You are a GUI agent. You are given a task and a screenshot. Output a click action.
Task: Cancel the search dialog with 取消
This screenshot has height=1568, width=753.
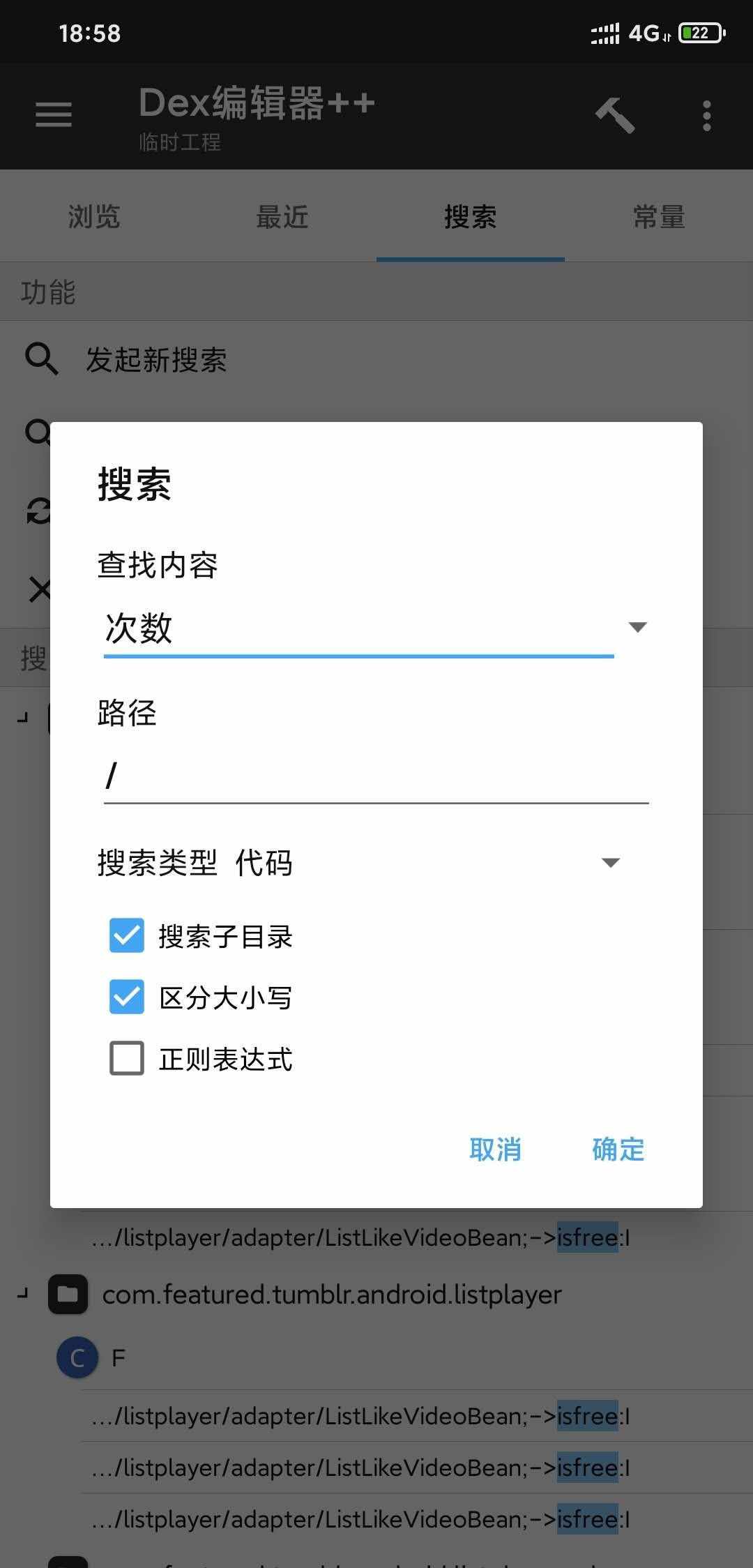point(495,1149)
